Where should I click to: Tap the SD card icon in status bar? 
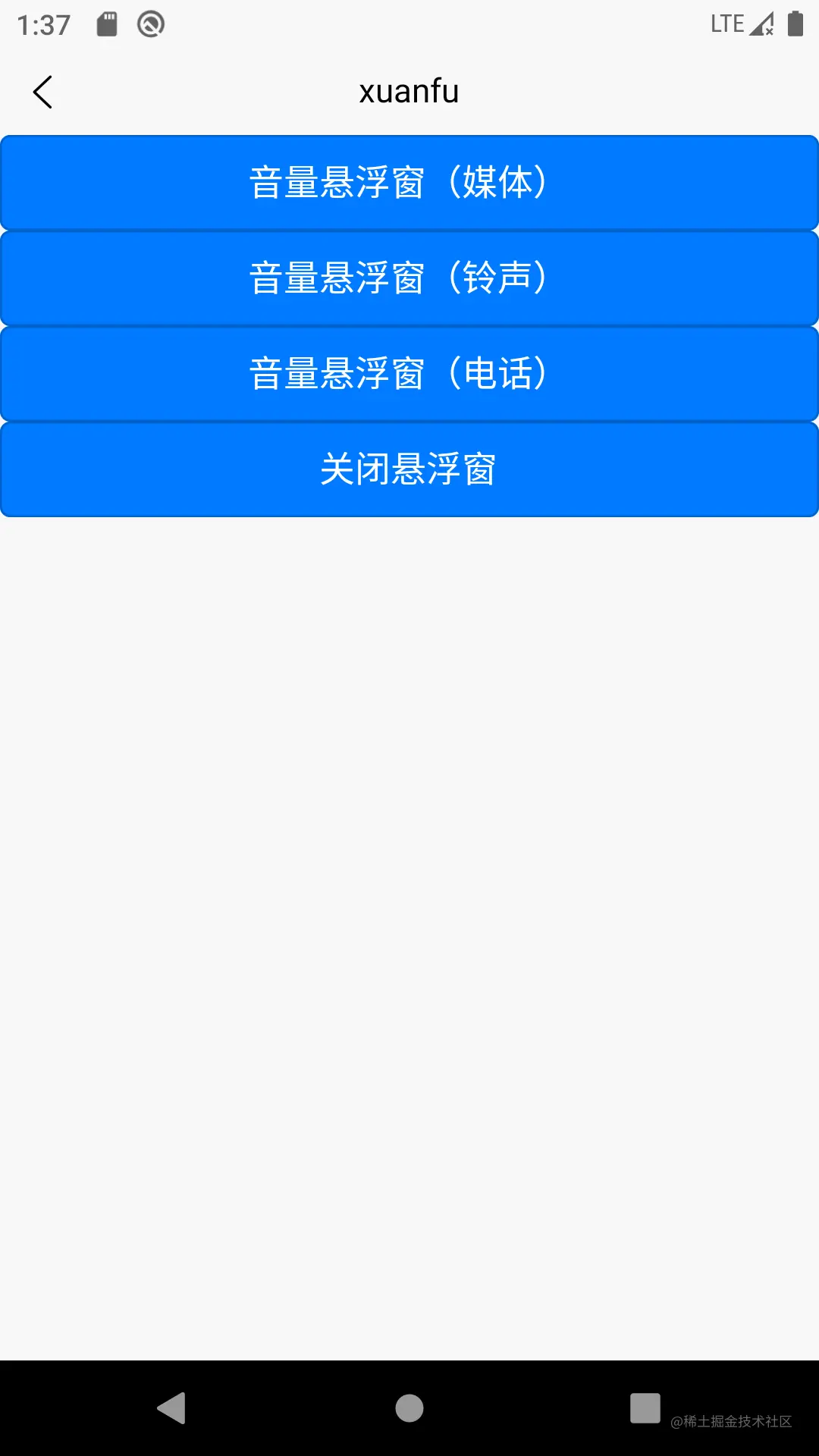click(x=108, y=23)
